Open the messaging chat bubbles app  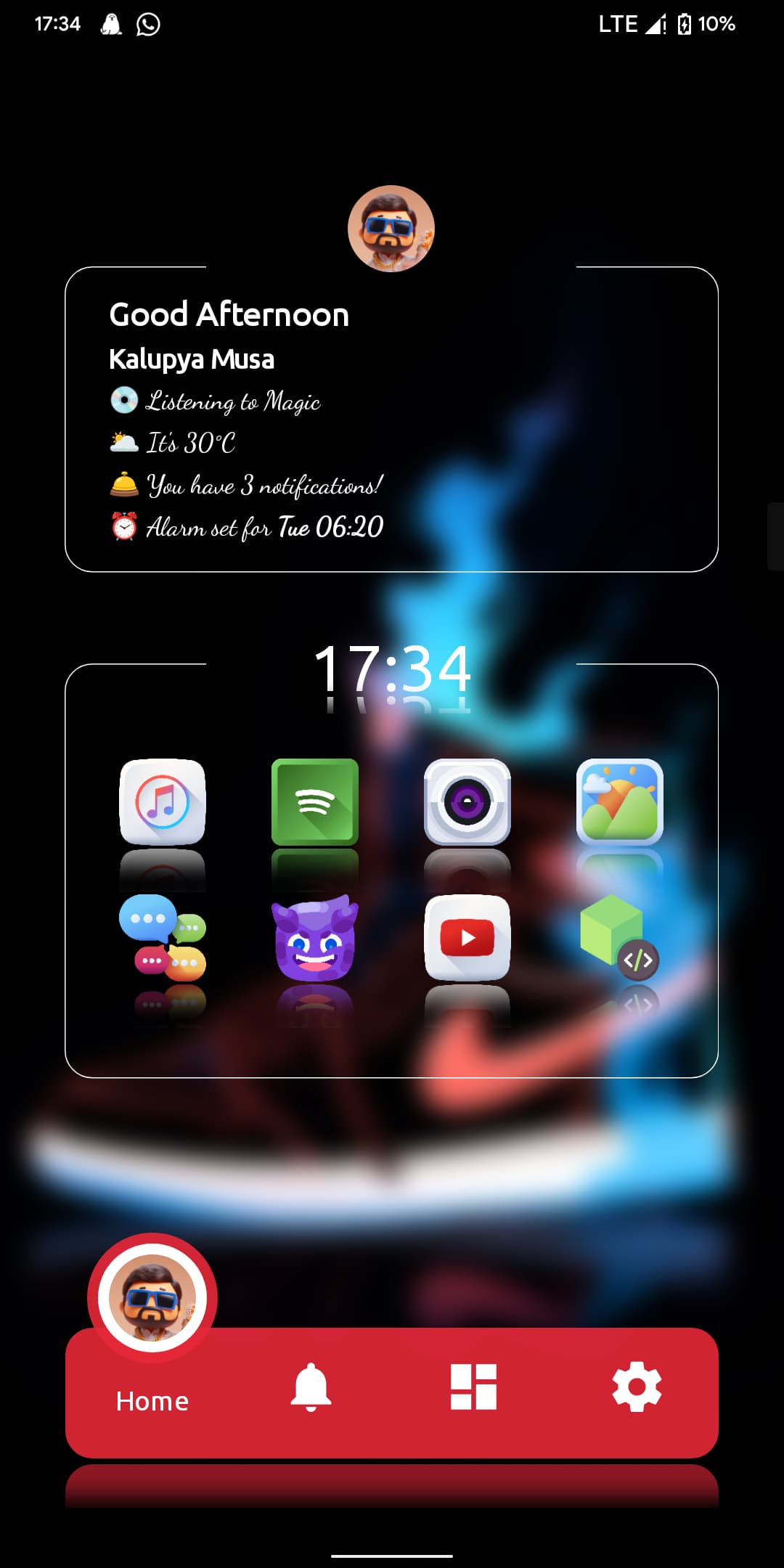pyautogui.click(x=163, y=938)
